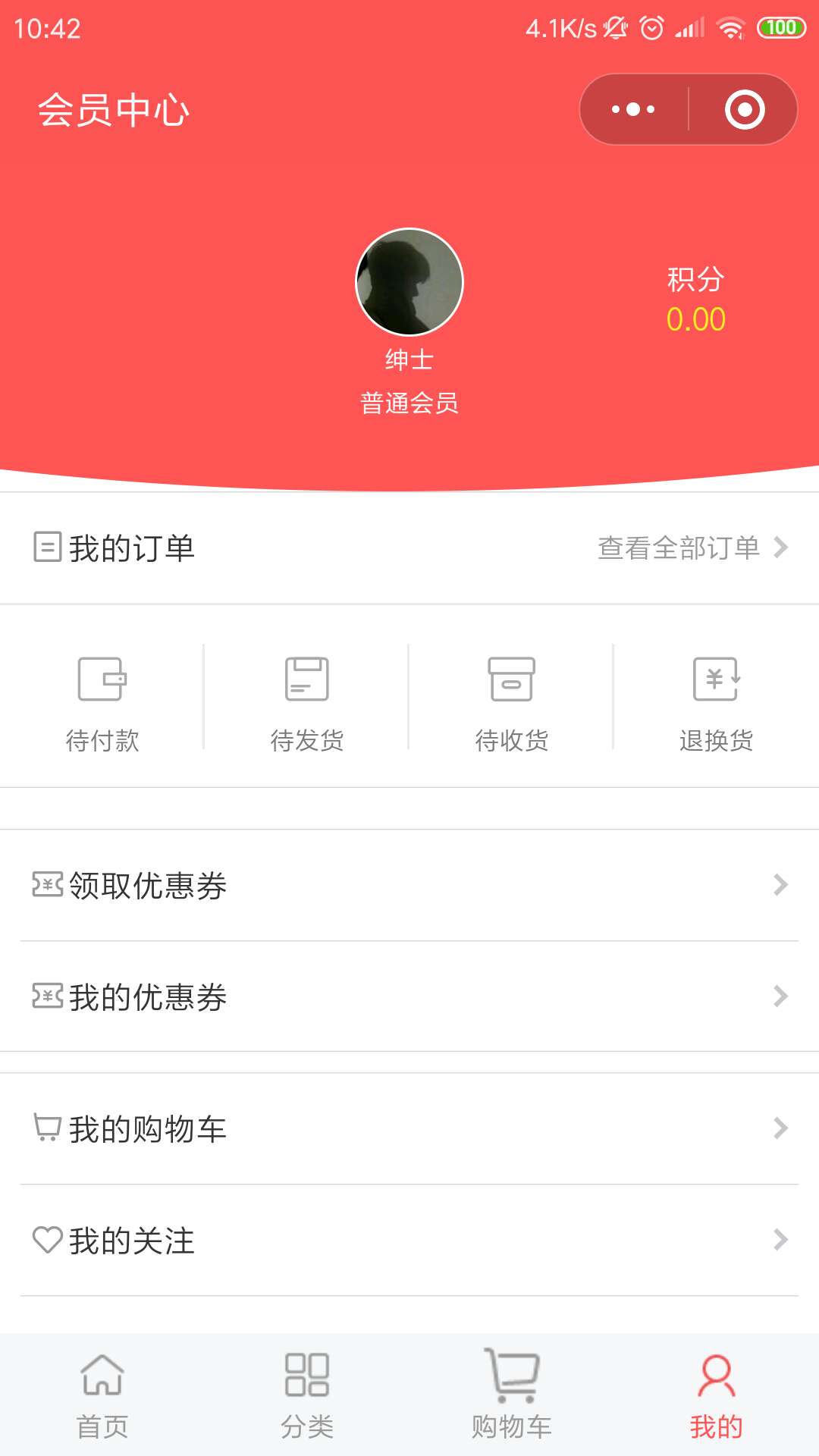This screenshot has width=819, height=1456.
Task: Click the coupon icon beside 领取优惠券
Action: tap(48, 884)
